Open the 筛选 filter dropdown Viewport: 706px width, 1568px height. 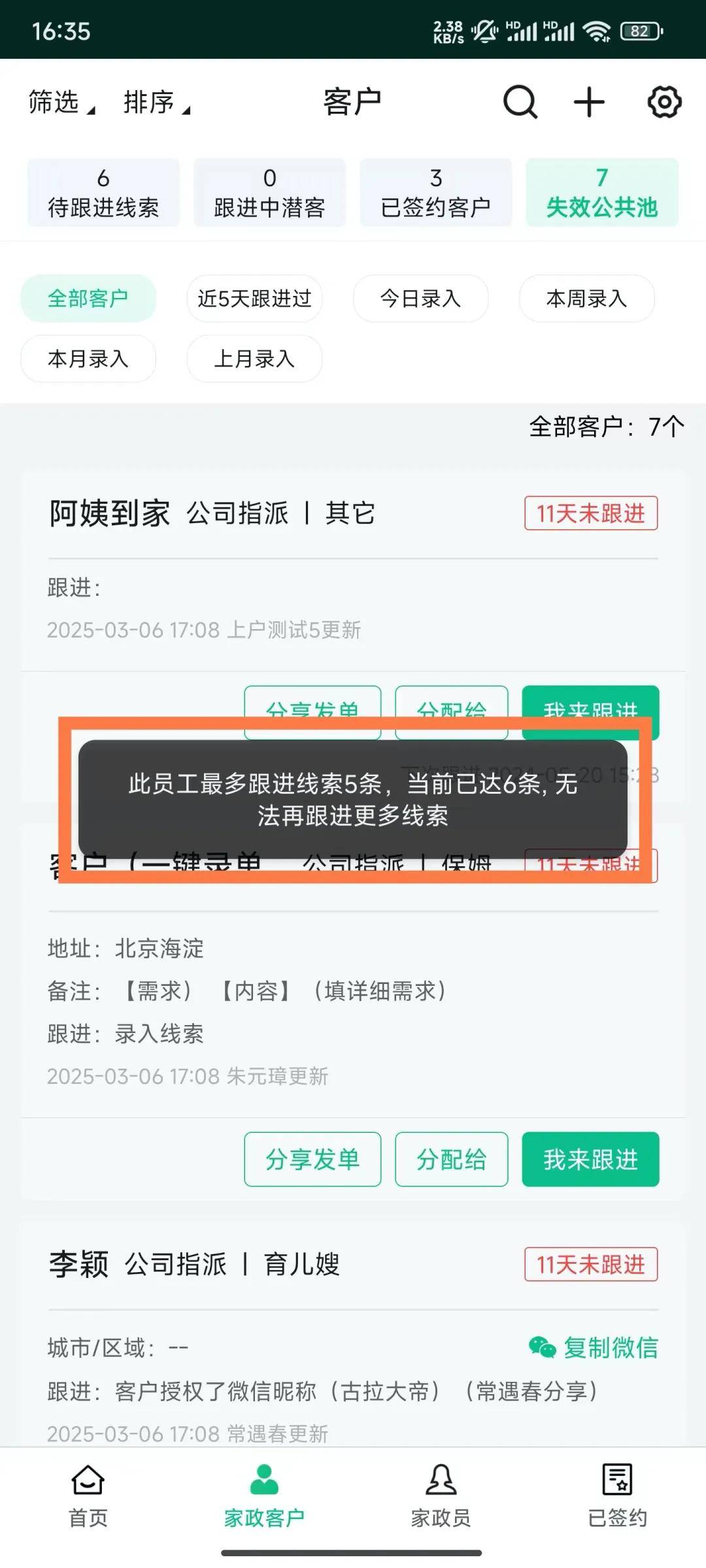coord(61,103)
